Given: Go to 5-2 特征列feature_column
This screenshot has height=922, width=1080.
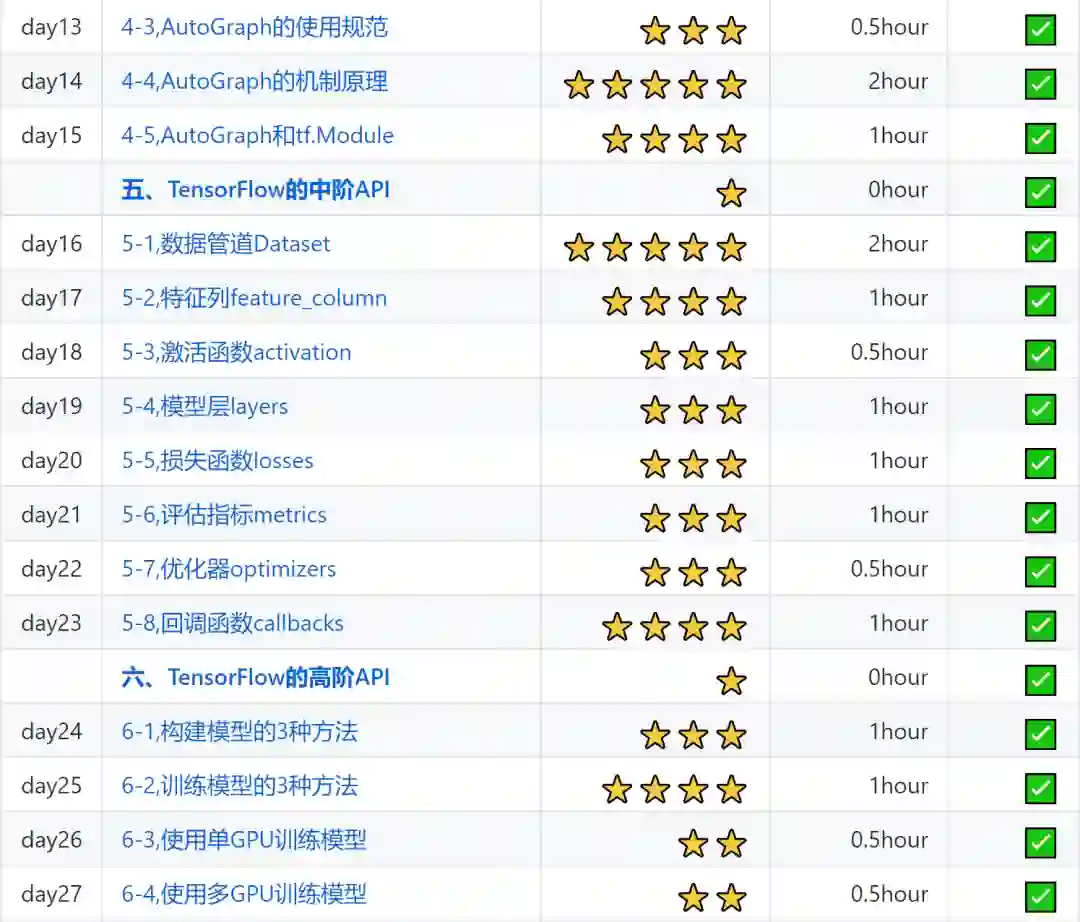Looking at the screenshot, I should coord(254,297).
